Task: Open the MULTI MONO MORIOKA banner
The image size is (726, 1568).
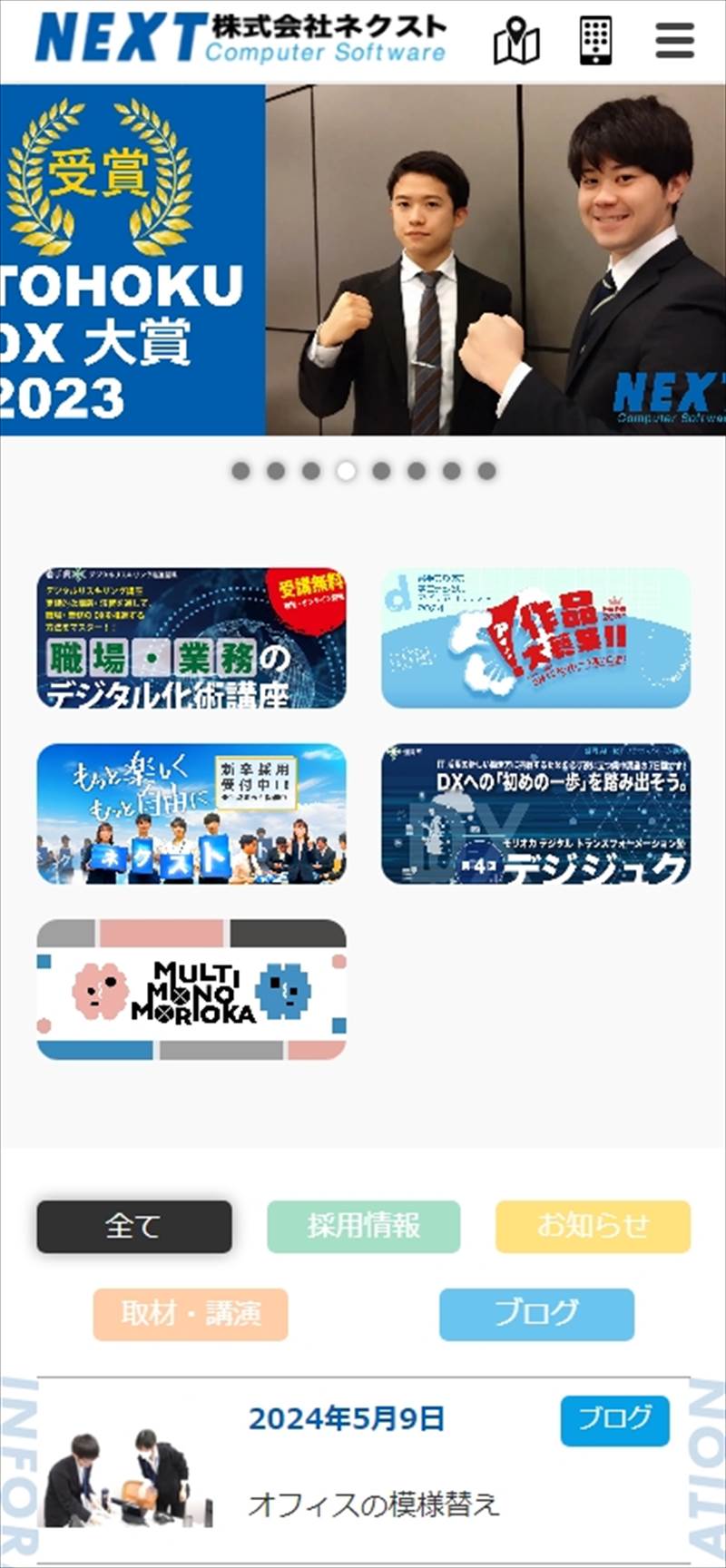Action: tap(191, 990)
